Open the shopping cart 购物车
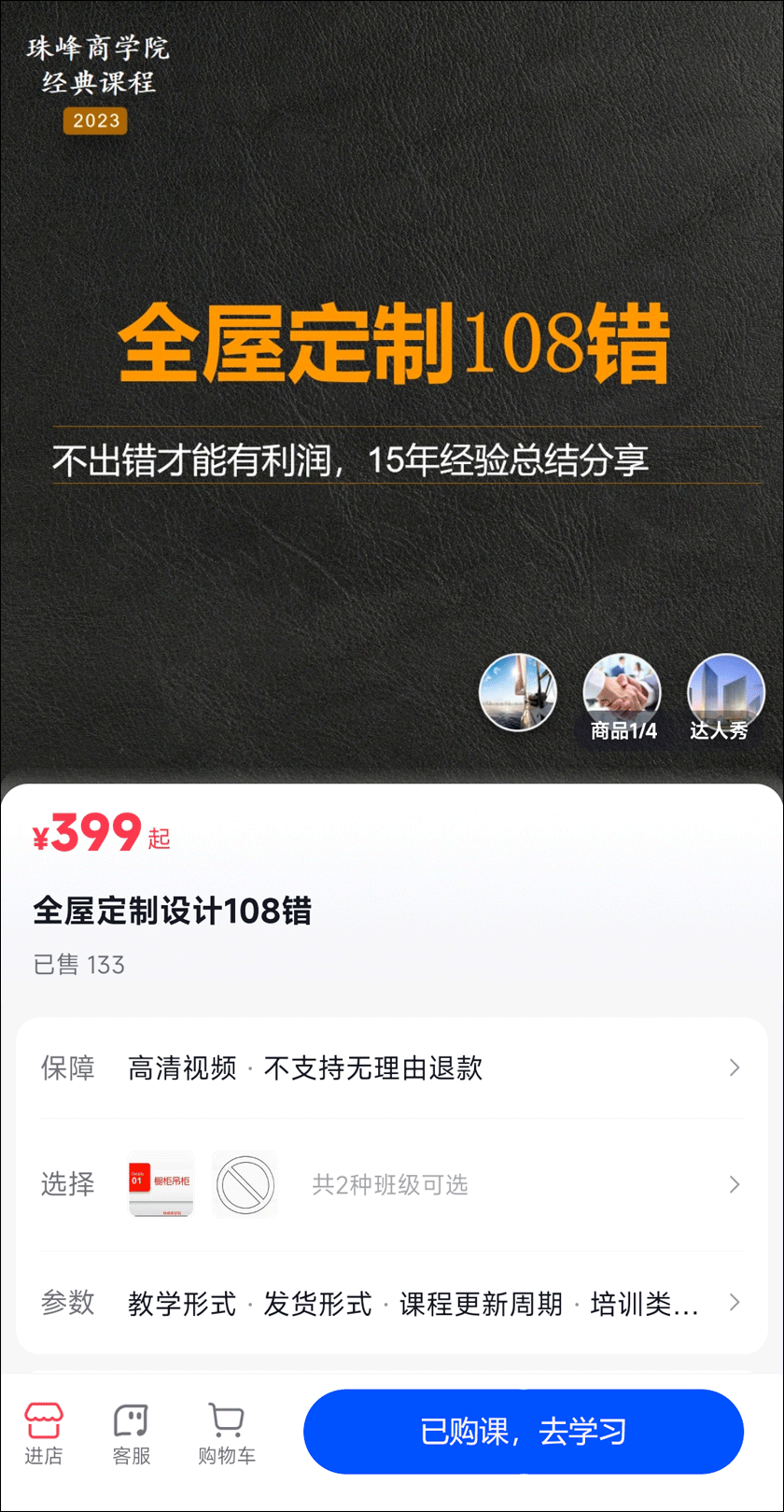Viewport: 784px width, 1512px height. click(226, 1432)
